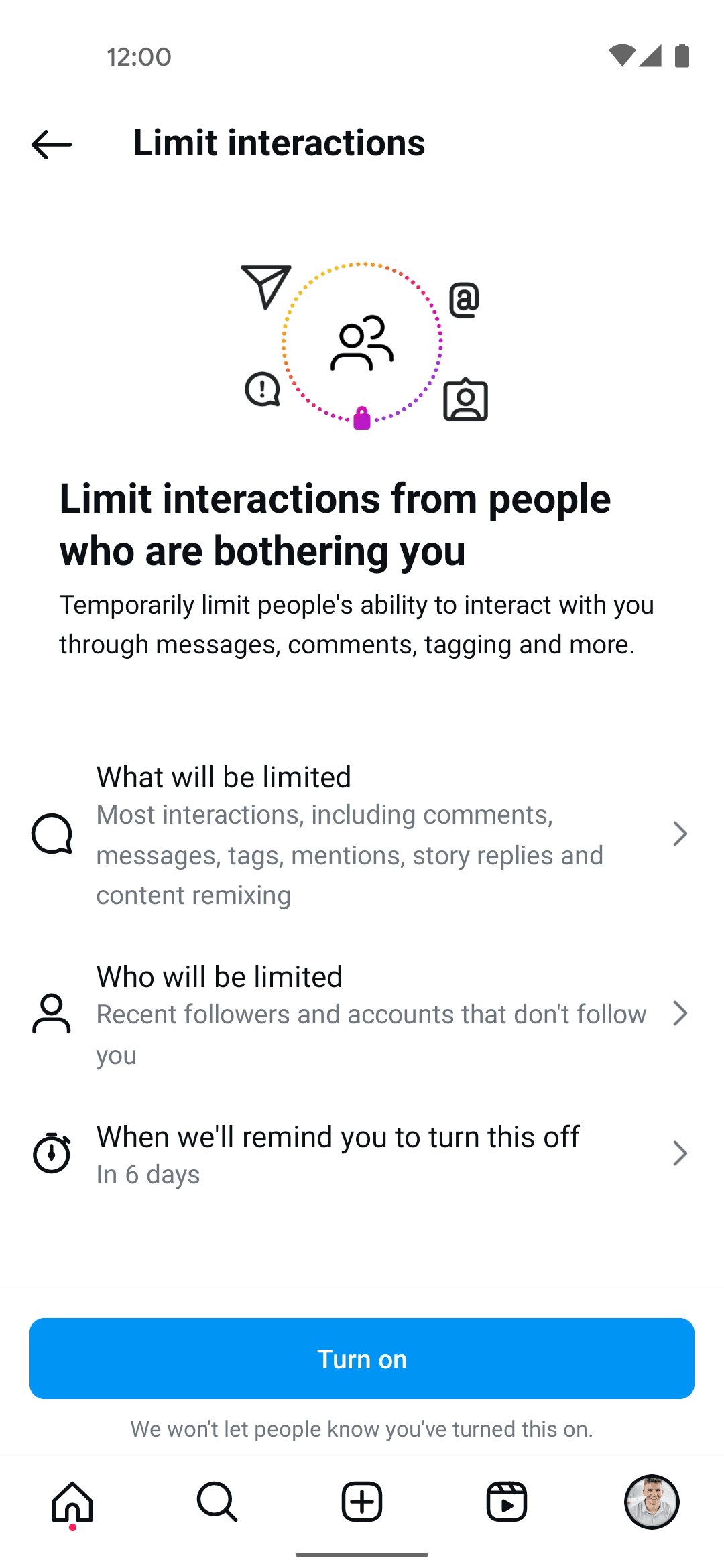The width and height of the screenshot is (724, 1568).
Task: Go back using the top arrow
Action: pyautogui.click(x=52, y=144)
